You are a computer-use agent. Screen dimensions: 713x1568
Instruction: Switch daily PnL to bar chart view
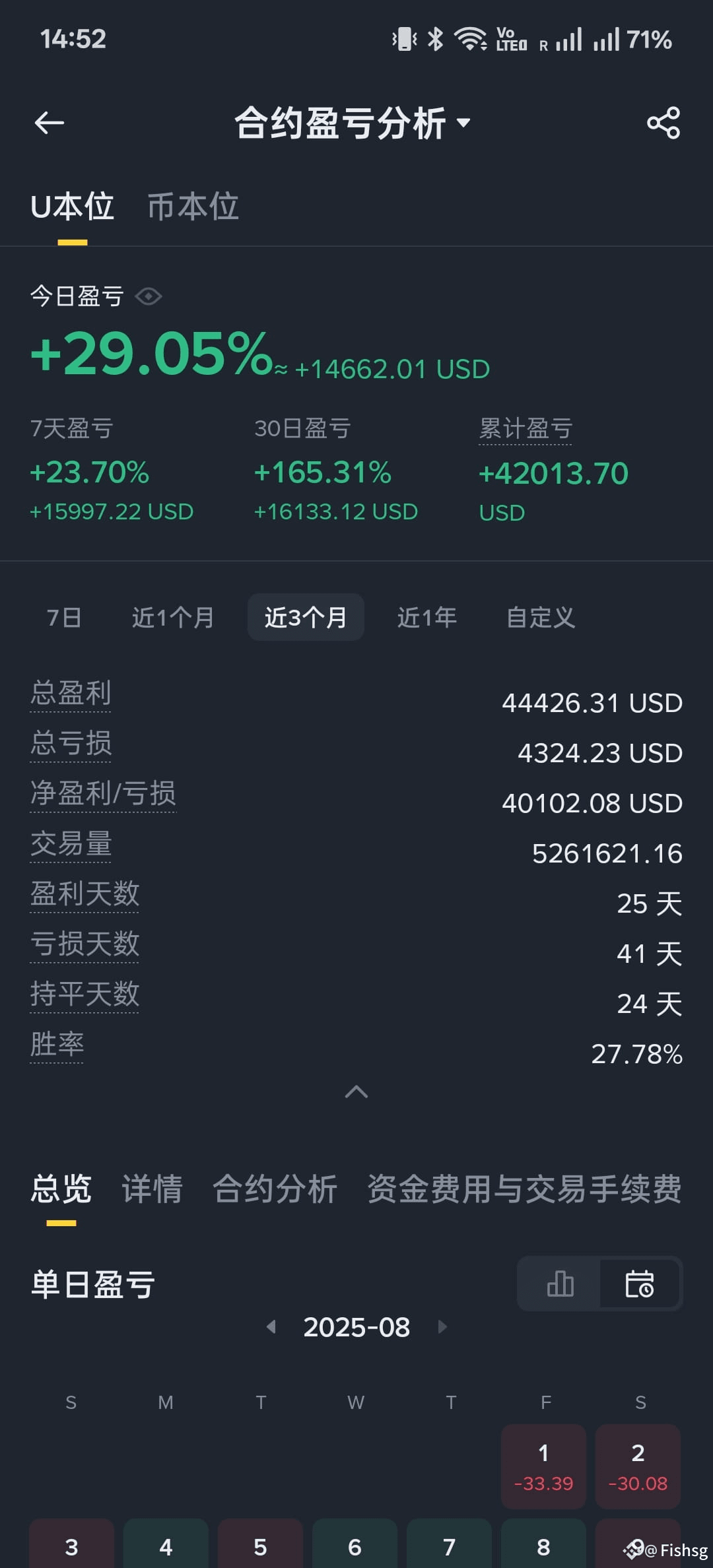pyautogui.click(x=560, y=1284)
